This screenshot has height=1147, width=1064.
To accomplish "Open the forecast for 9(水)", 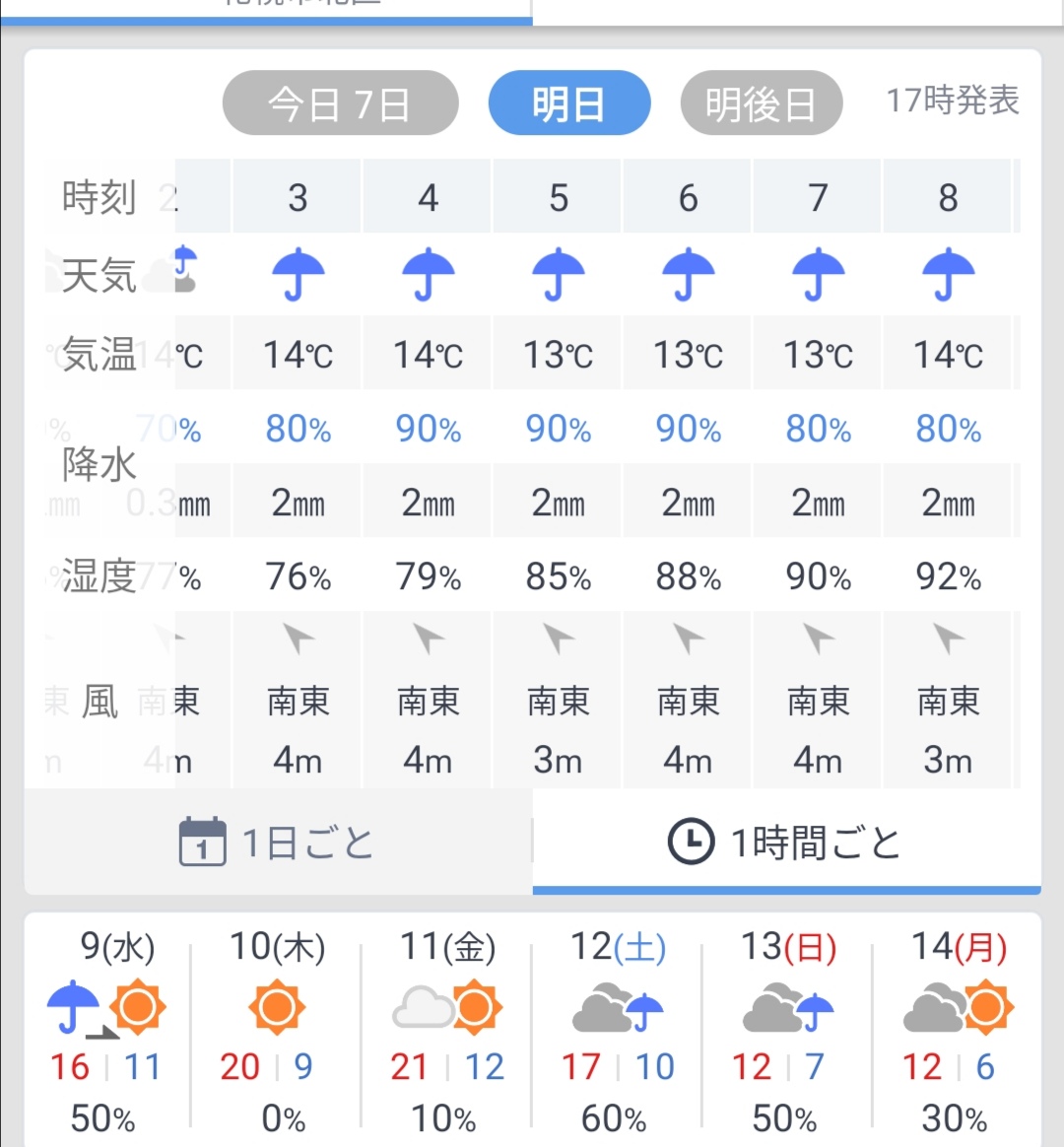I will click(x=106, y=1030).
